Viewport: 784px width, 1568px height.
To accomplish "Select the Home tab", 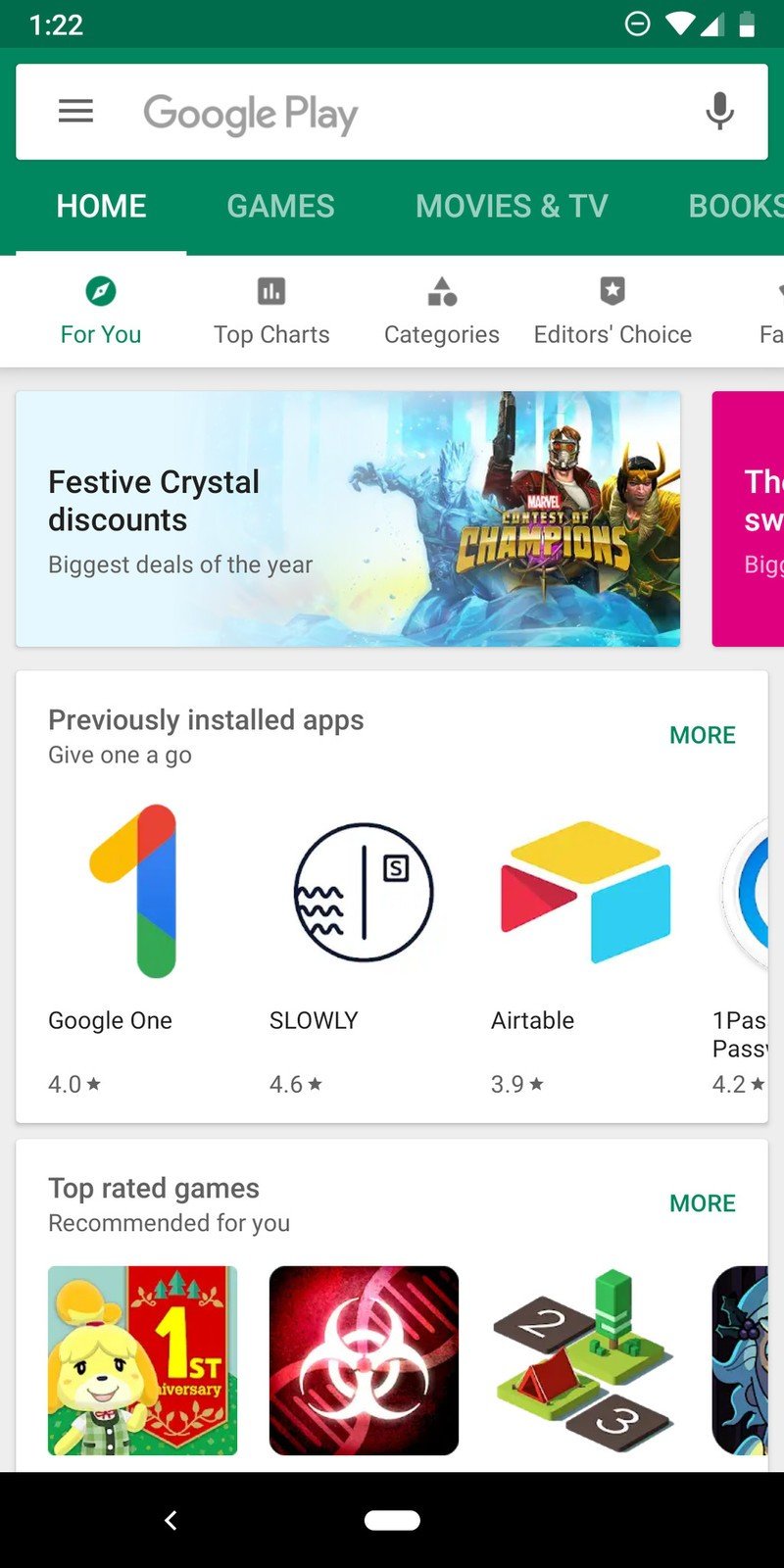I will tap(101, 206).
